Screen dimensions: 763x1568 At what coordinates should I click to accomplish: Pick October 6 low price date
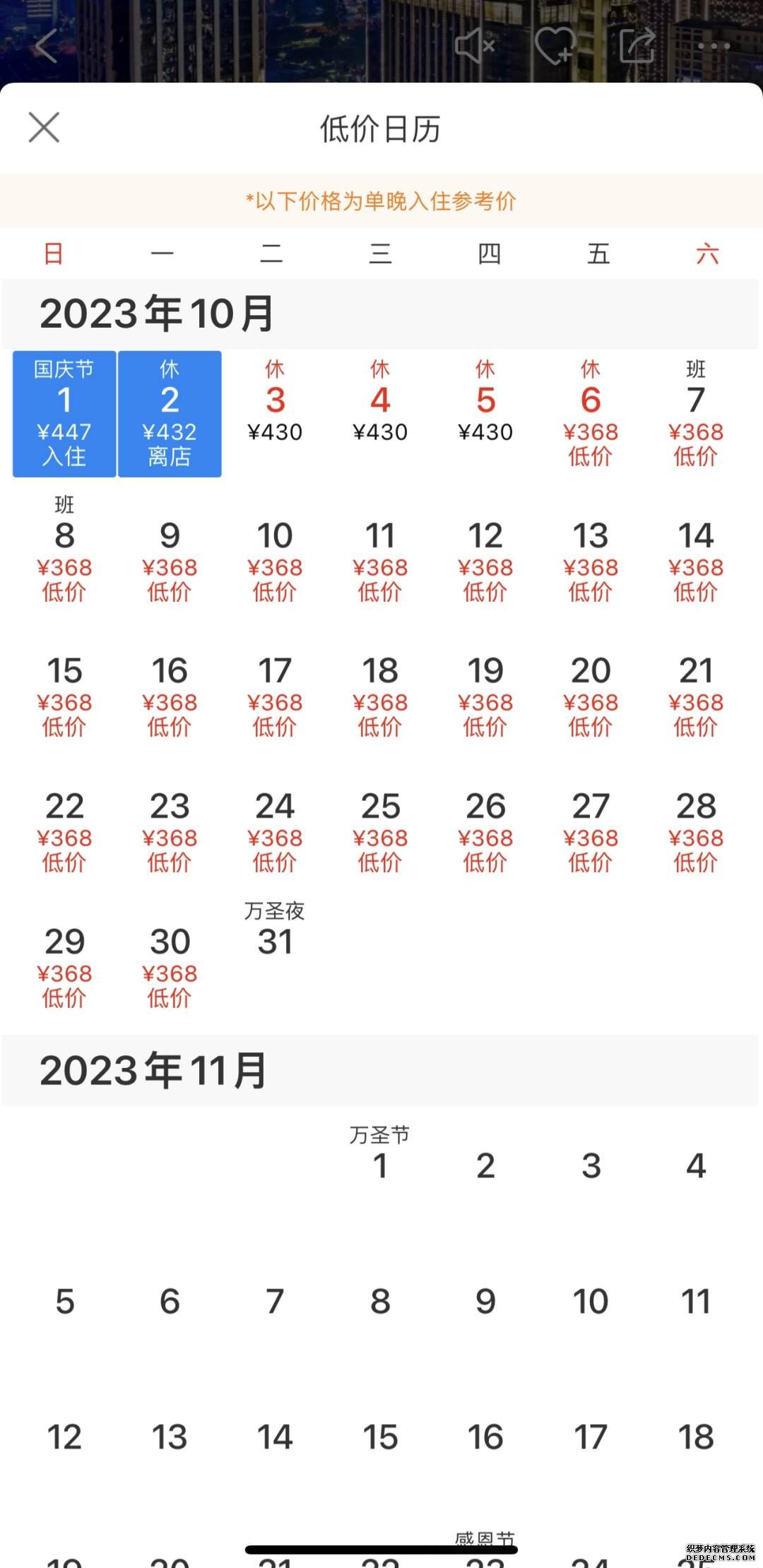[x=591, y=414]
